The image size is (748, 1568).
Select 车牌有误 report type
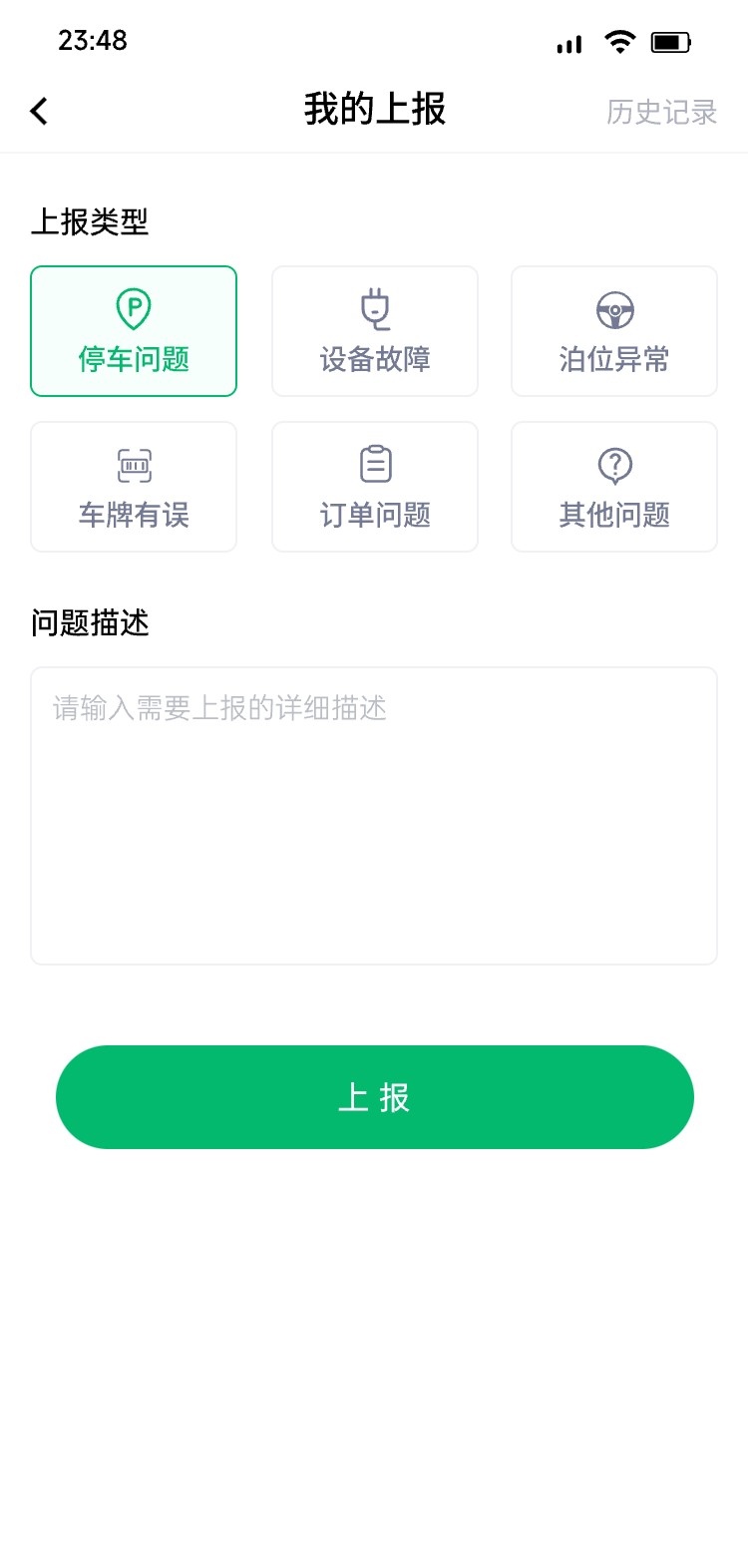pos(134,487)
